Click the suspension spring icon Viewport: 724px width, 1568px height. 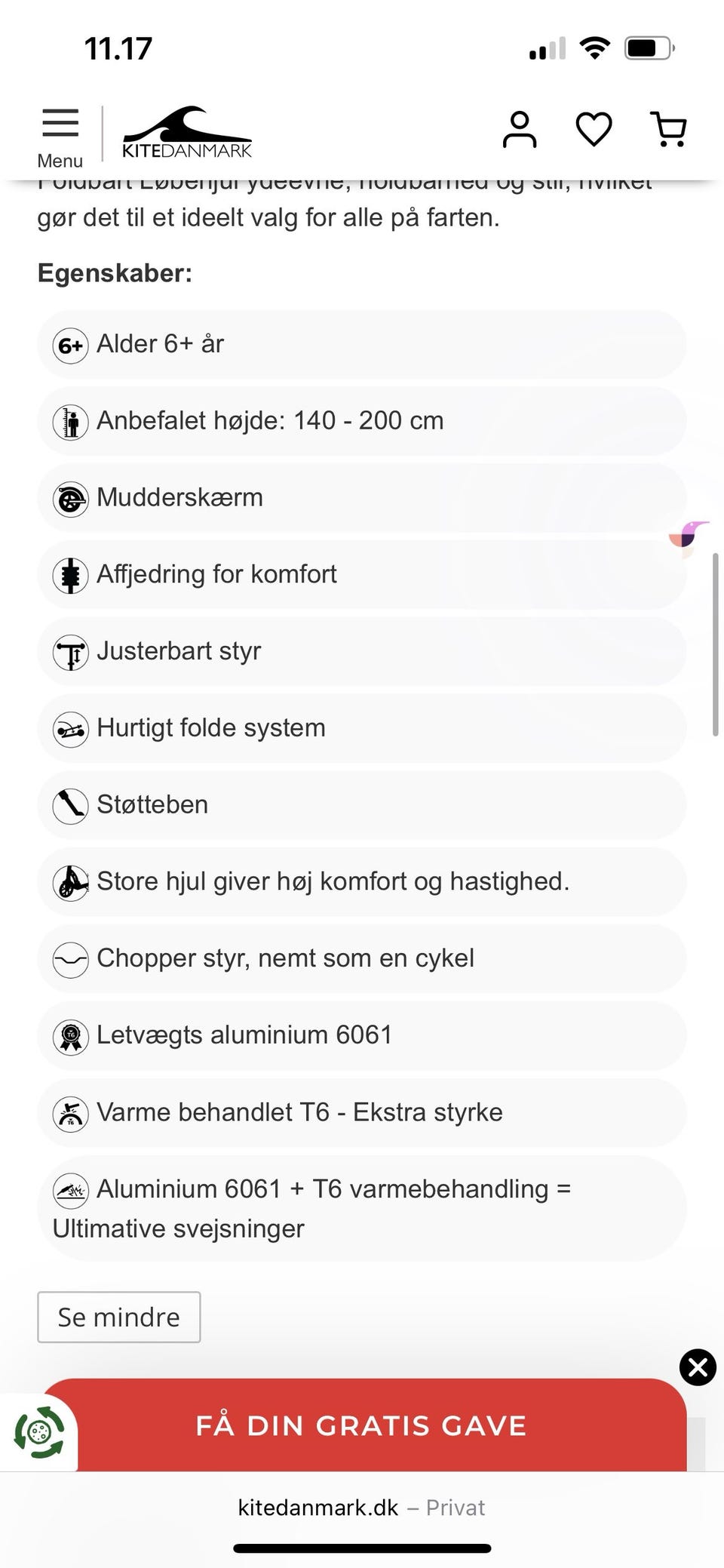click(70, 576)
